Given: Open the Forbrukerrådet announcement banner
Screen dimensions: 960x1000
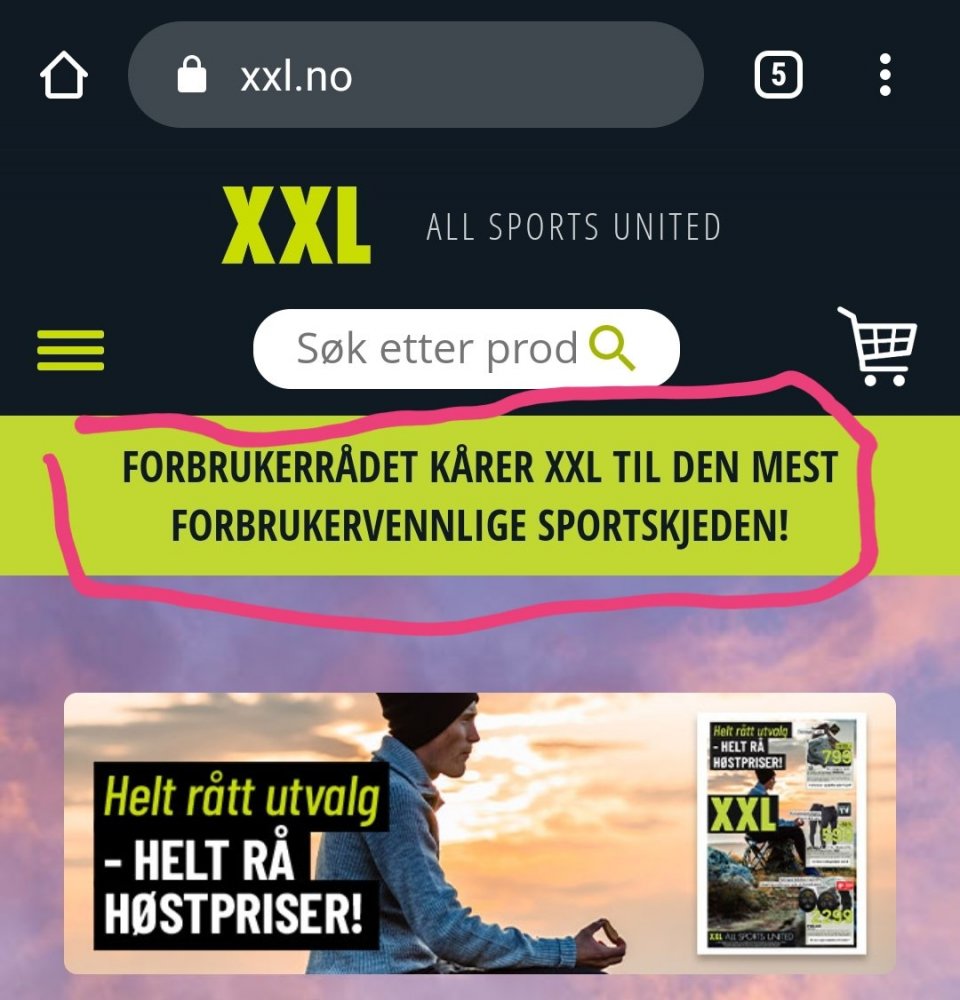Looking at the screenshot, I should point(480,496).
